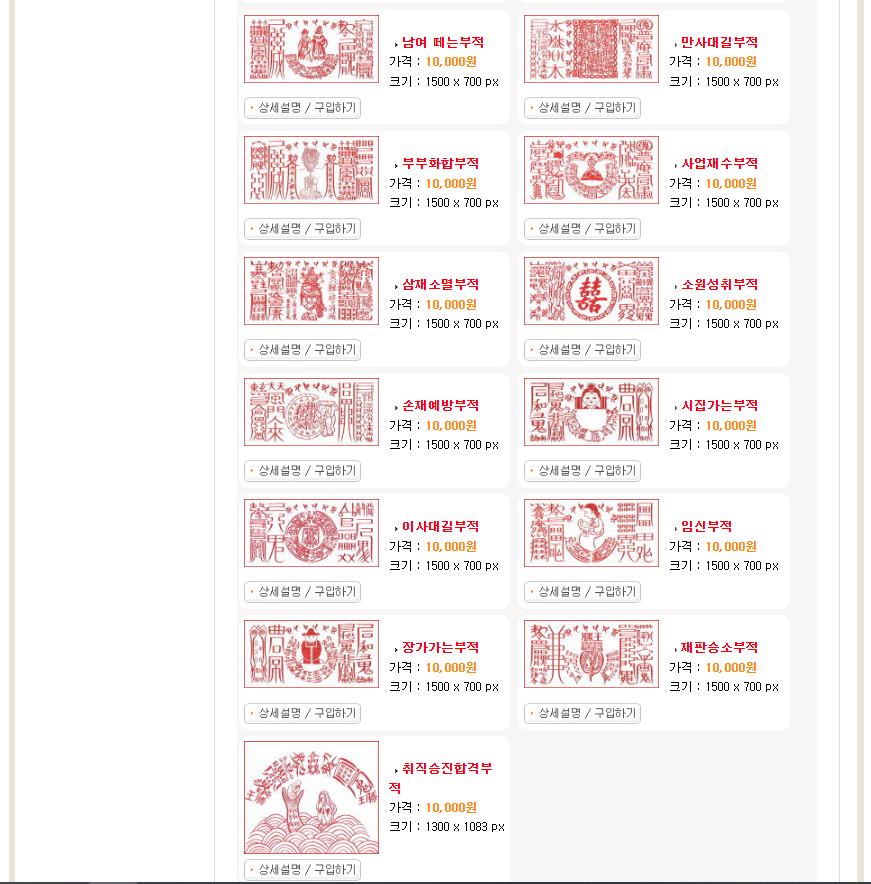Tap 상세설명 / 구입하기 under 남여 떼는부적
871x884 pixels.
tap(302, 108)
